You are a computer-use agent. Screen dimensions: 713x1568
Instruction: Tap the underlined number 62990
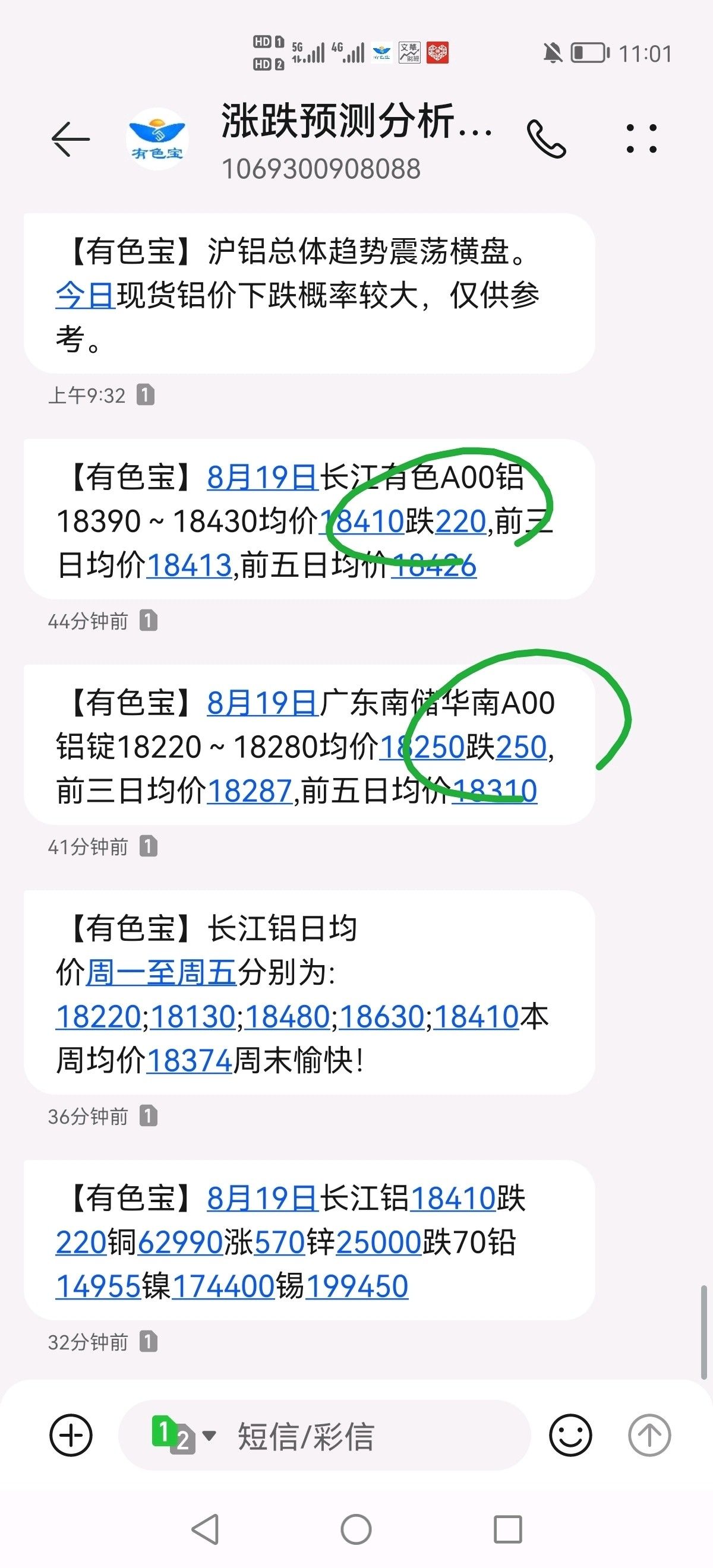click(180, 1243)
